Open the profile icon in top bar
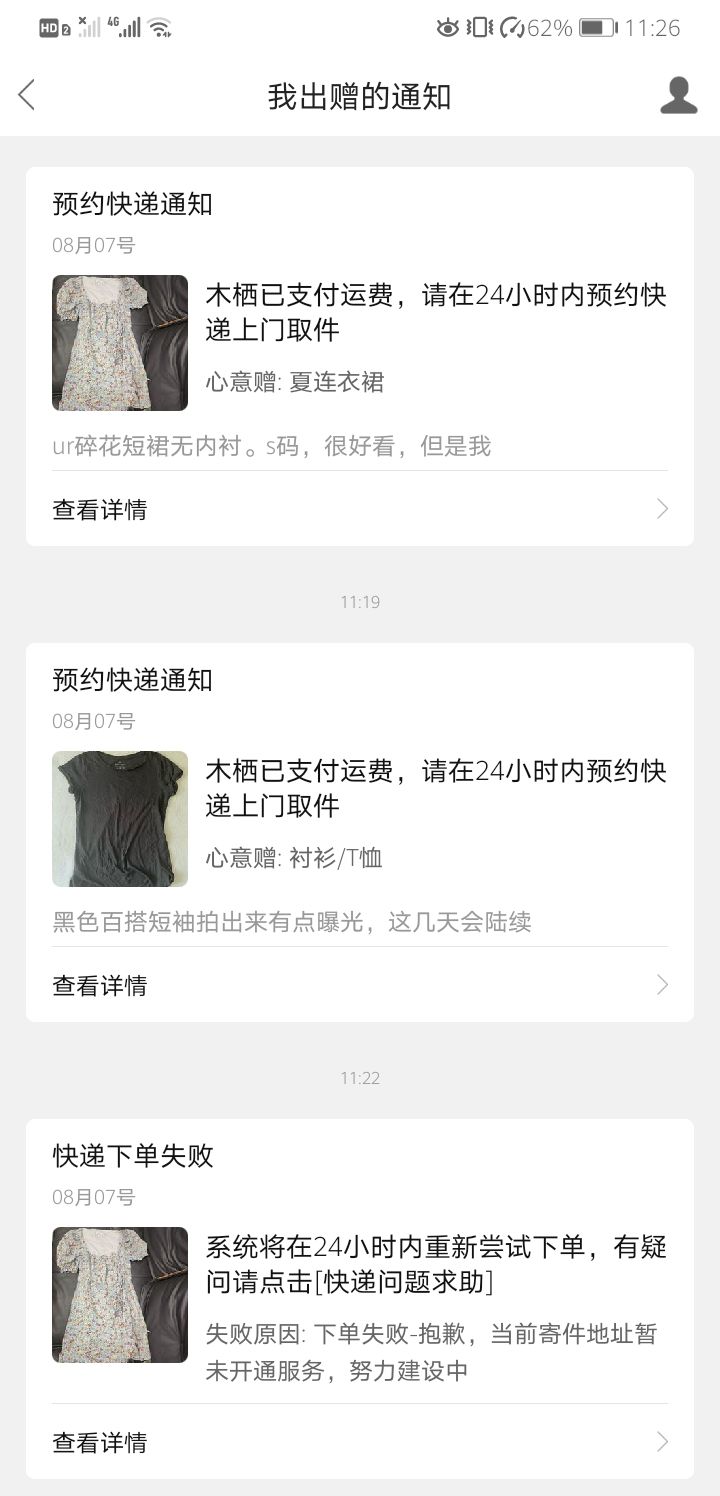Image resolution: width=720 pixels, height=1496 pixels. (x=678, y=96)
